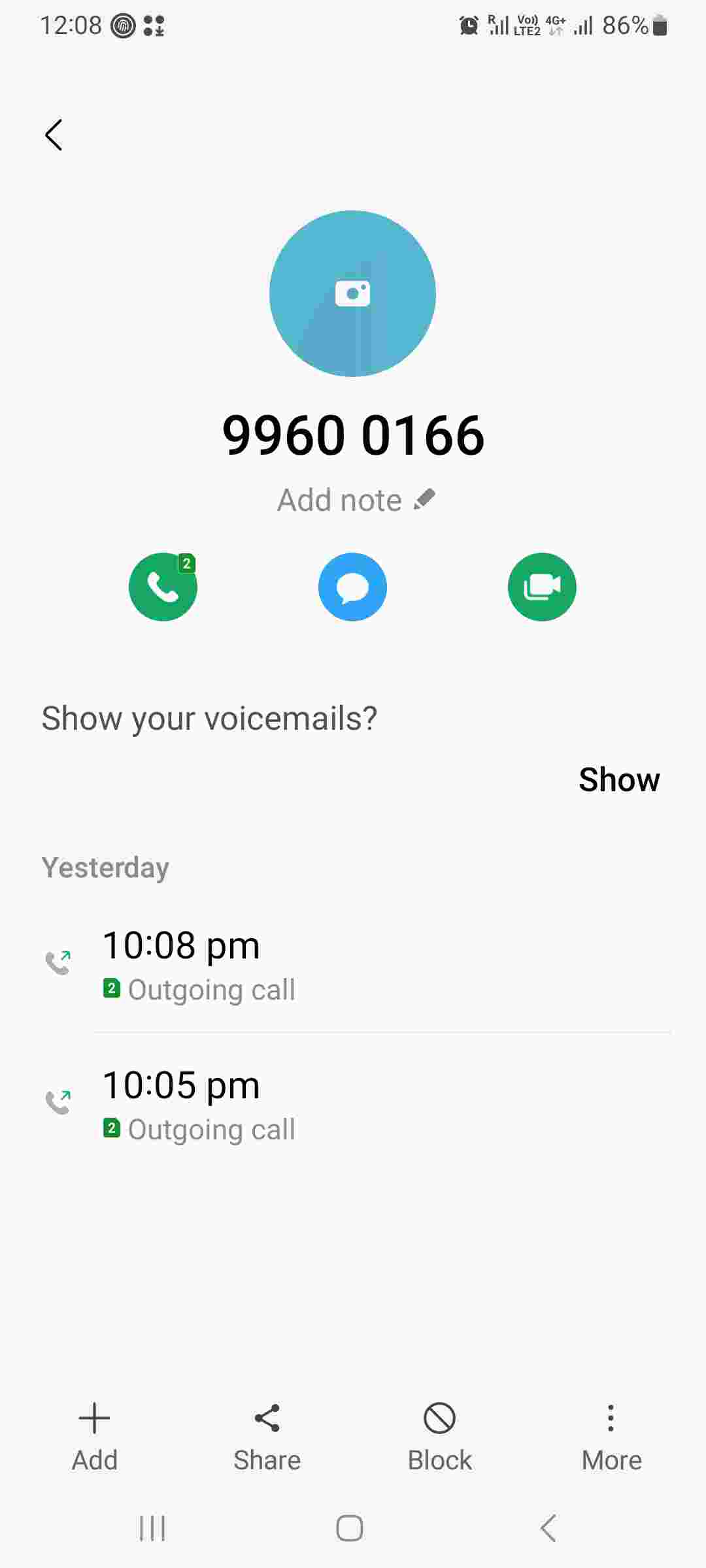Open recent apps from navigation bar

(152, 1528)
